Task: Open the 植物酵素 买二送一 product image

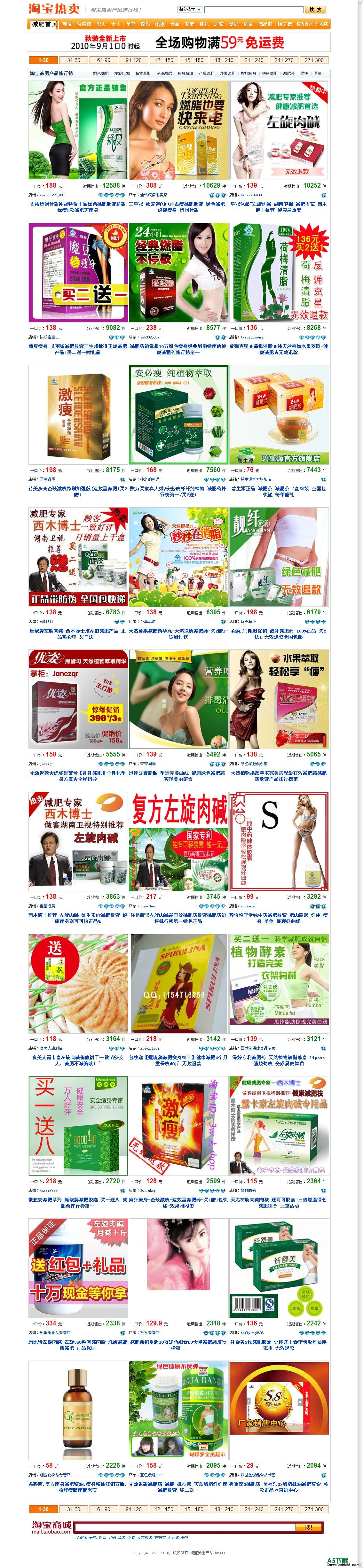Action: click(279, 983)
